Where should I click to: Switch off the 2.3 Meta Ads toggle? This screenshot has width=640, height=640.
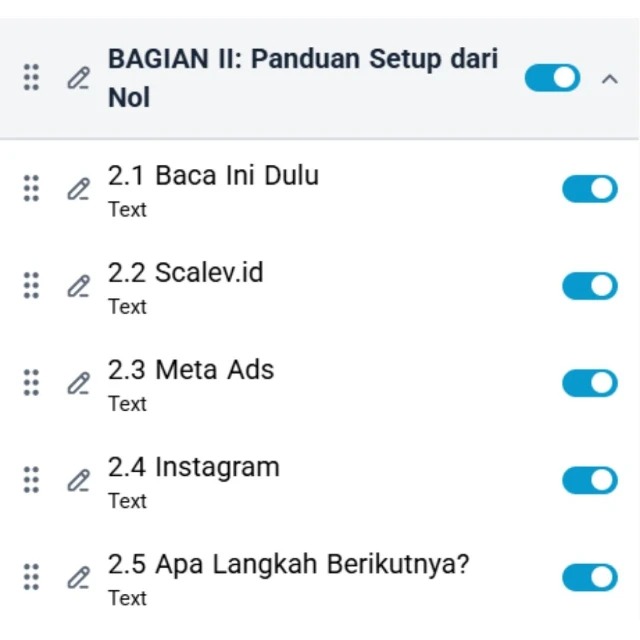coord(589,383)
